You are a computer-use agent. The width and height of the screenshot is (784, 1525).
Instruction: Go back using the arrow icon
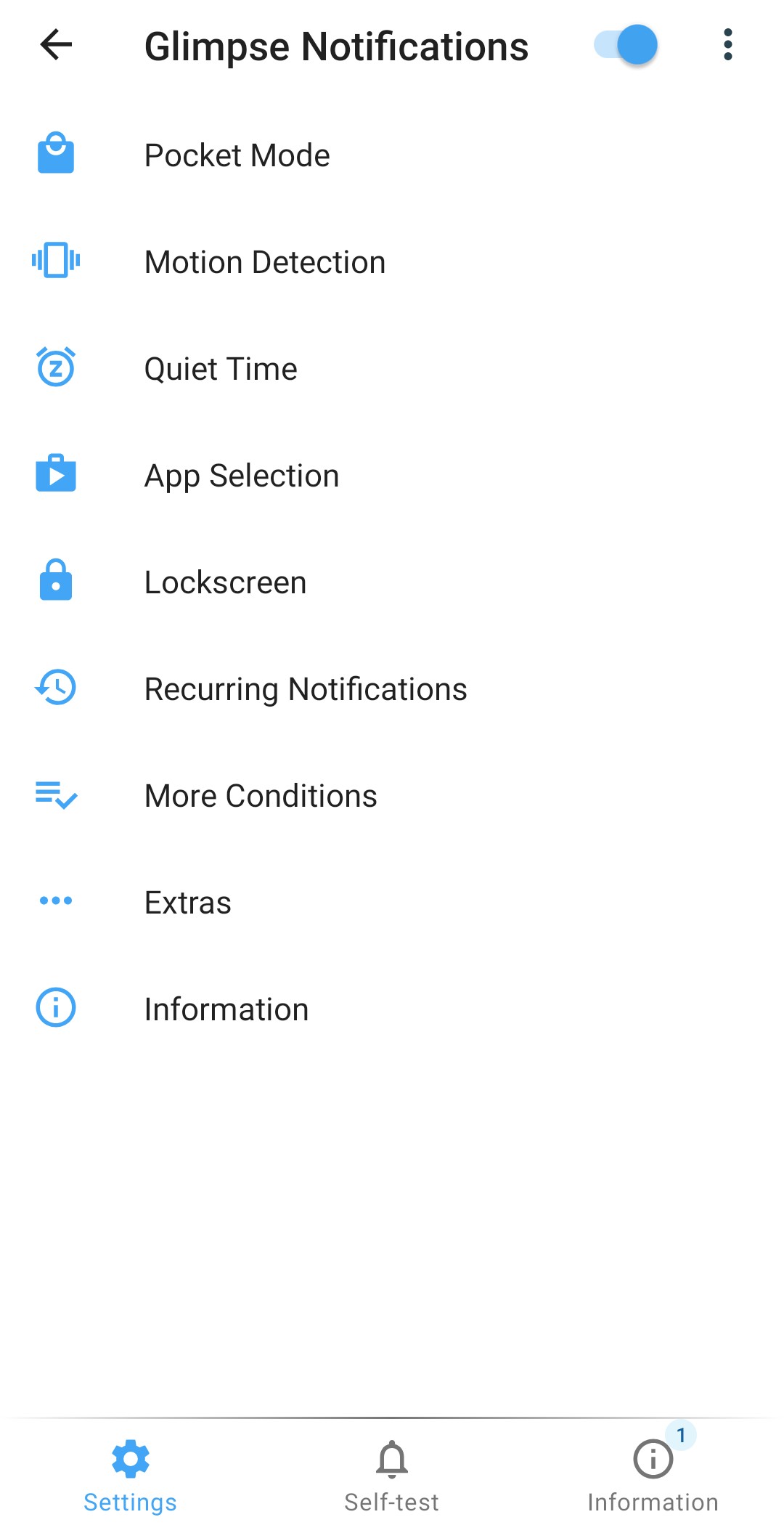56,45
